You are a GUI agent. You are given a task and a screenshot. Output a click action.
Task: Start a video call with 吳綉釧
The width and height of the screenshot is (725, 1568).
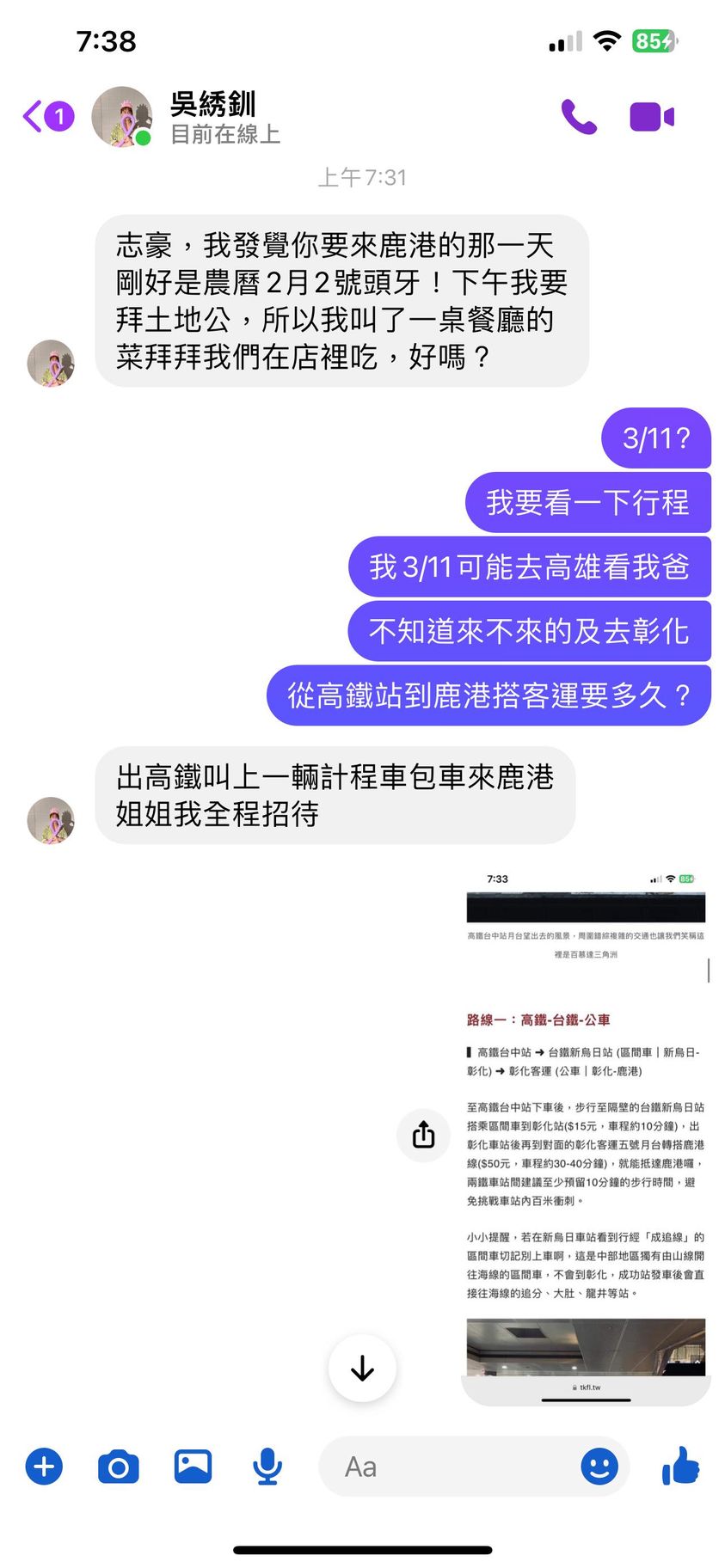tap(651, 116)
